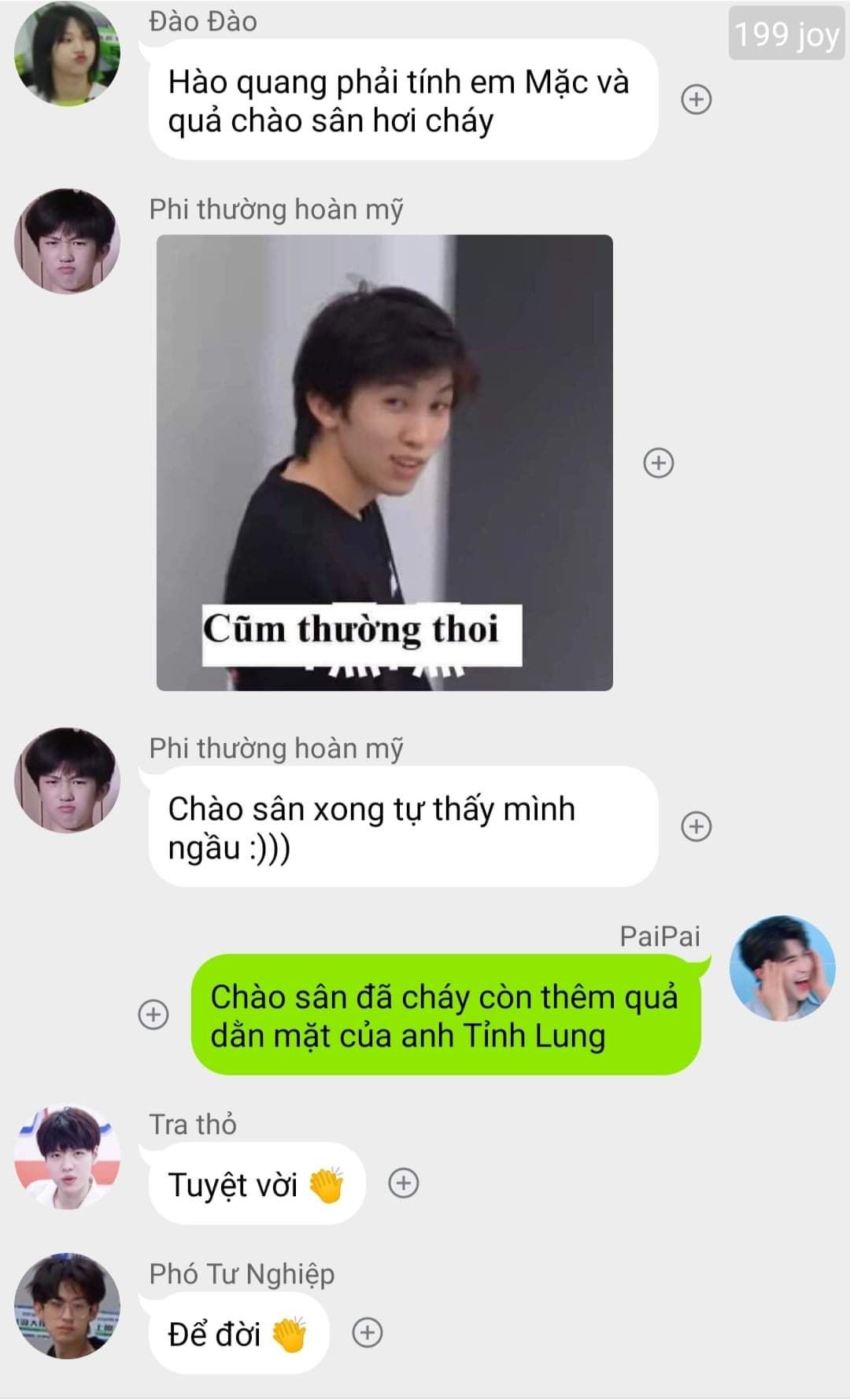Open Phó Tư Nghiệp's profile avatar

coord(68,1306)
